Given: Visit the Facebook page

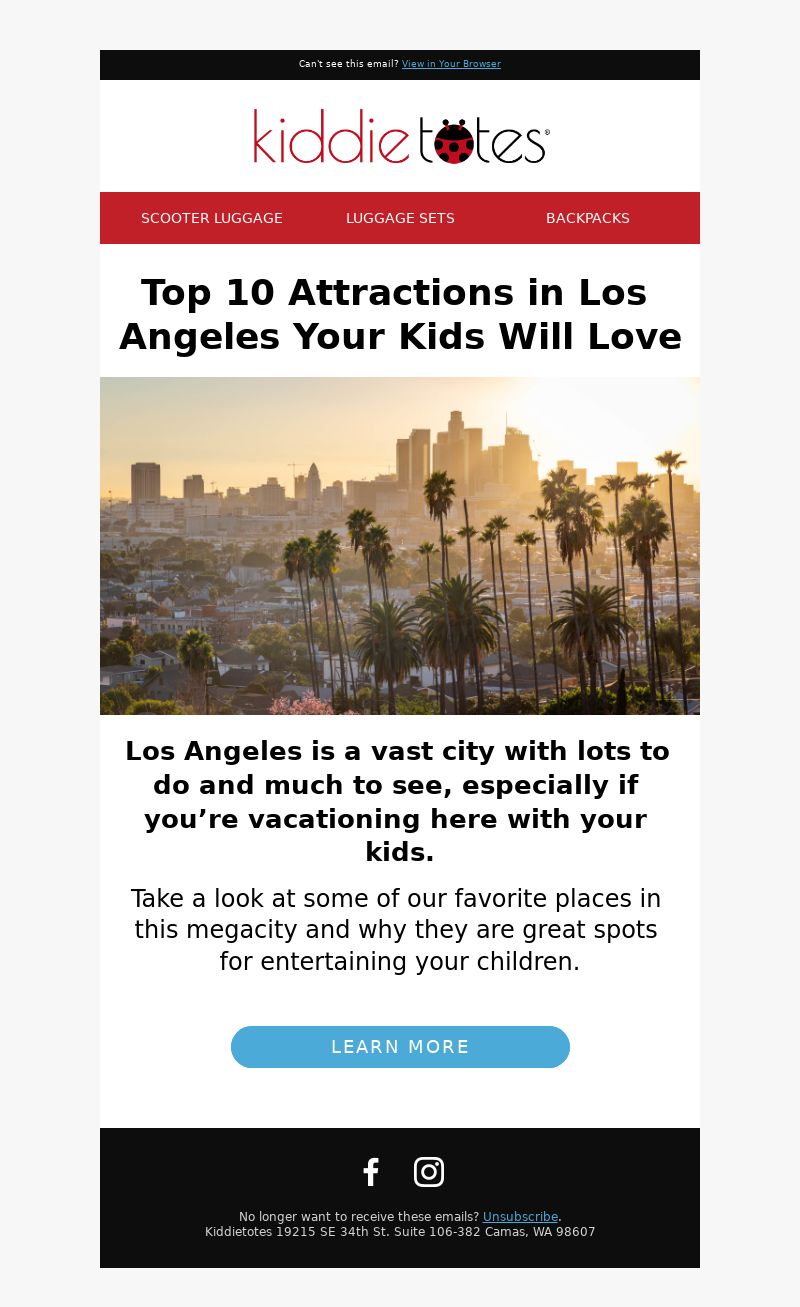Looking at the screenshot, I should 371,1172.
